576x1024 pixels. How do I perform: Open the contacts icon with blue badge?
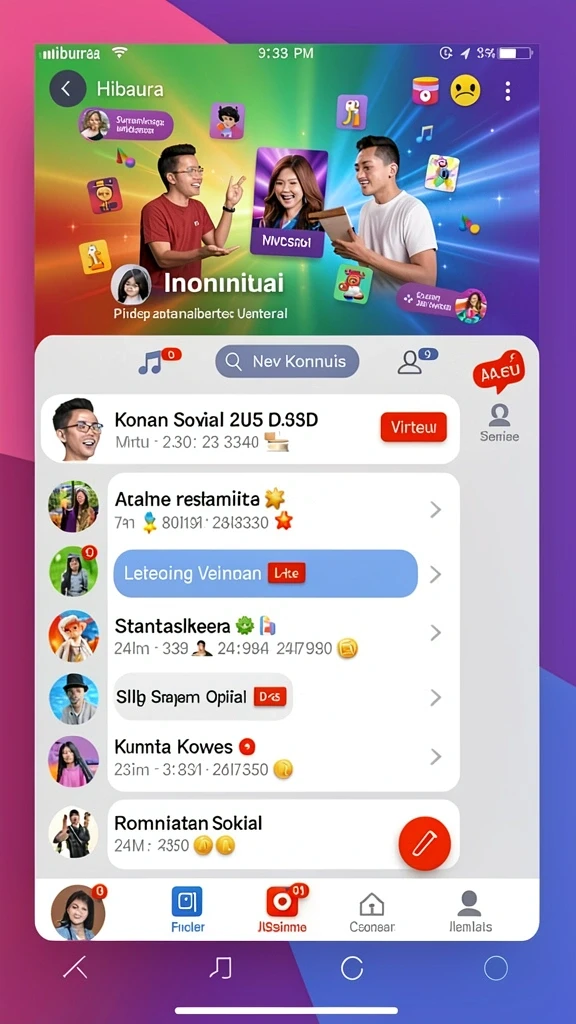416,361
